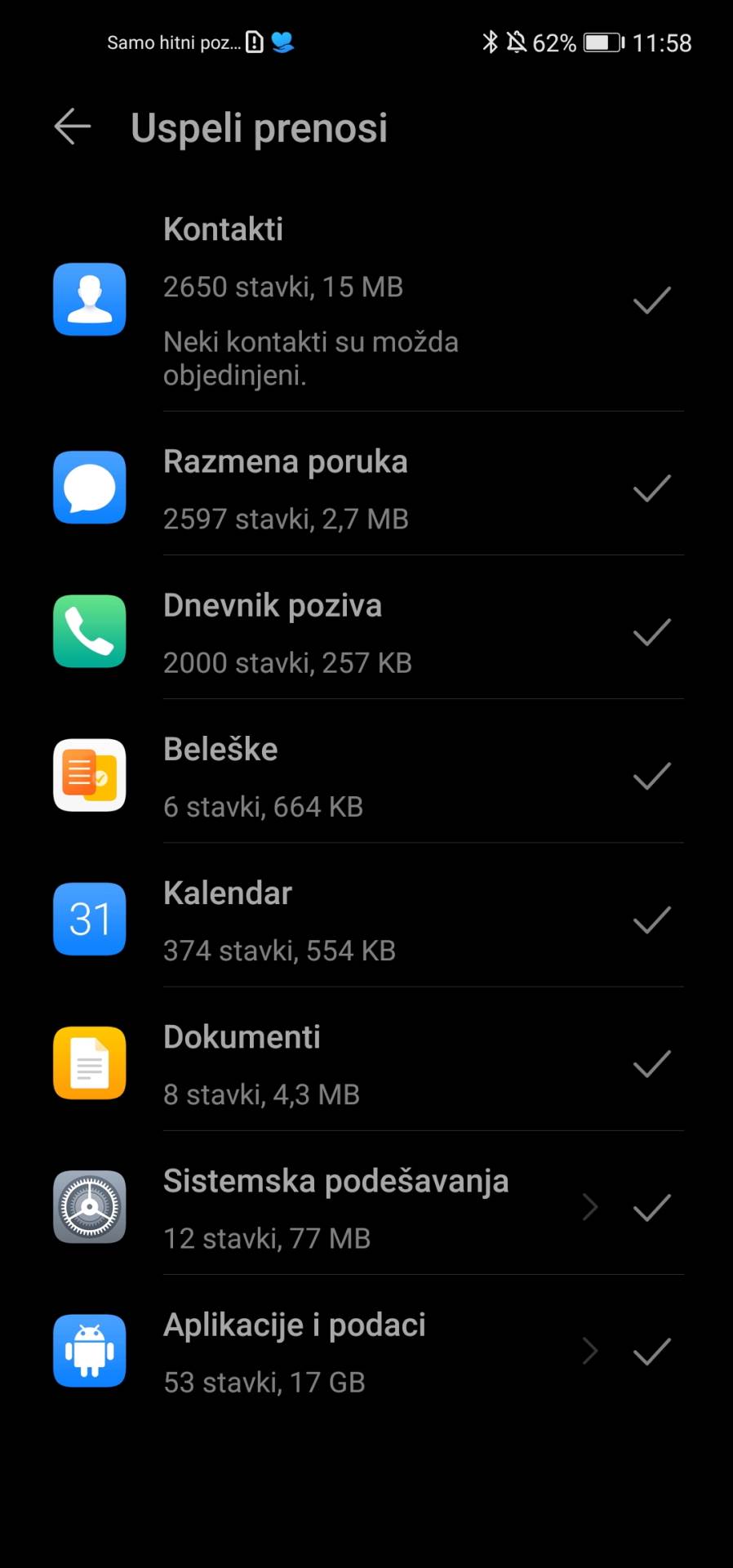733x1568 pixels.
Task: Expand the Sistemska podešavanja details chevron
Action: 589,1207
